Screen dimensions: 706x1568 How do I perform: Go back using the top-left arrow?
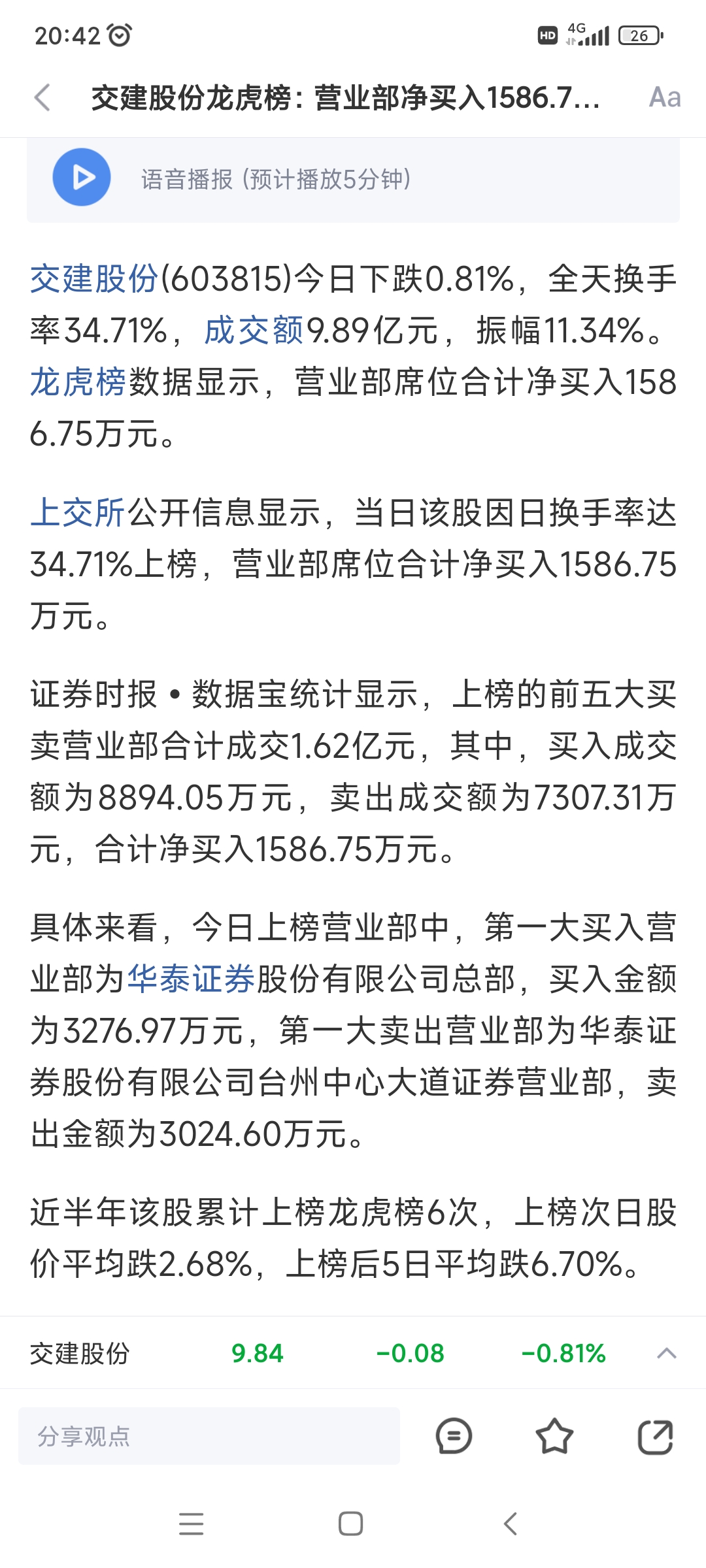[x=42, y=98]
